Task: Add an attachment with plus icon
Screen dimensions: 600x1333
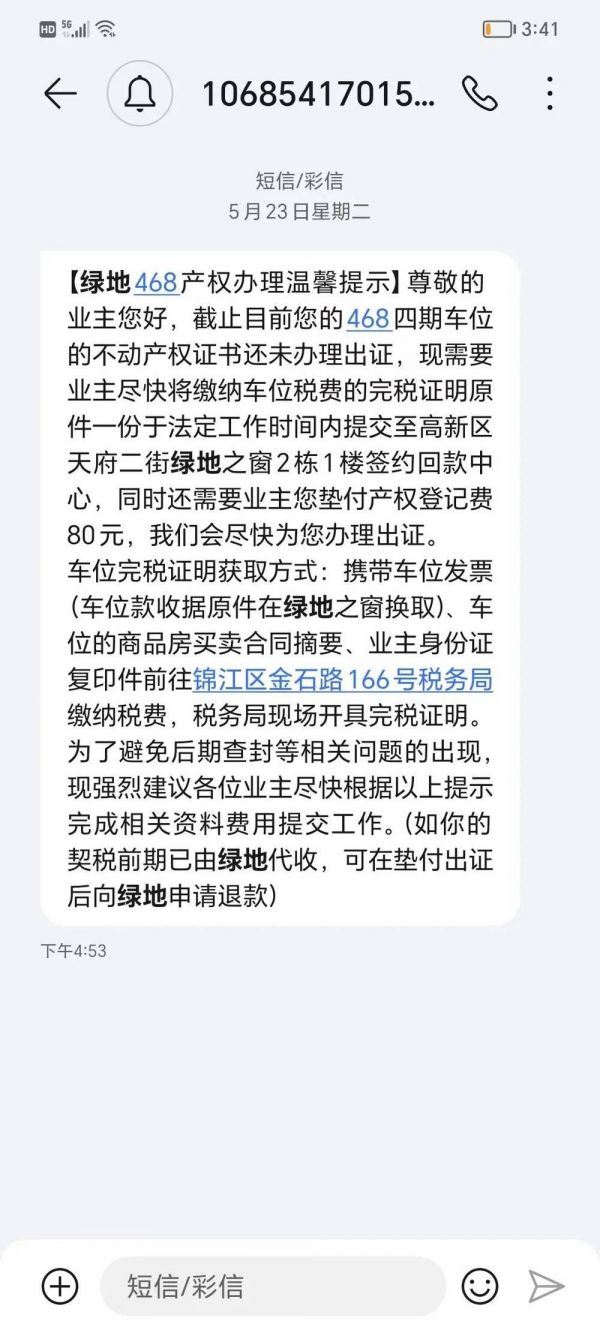Action: click(60, 1285)
